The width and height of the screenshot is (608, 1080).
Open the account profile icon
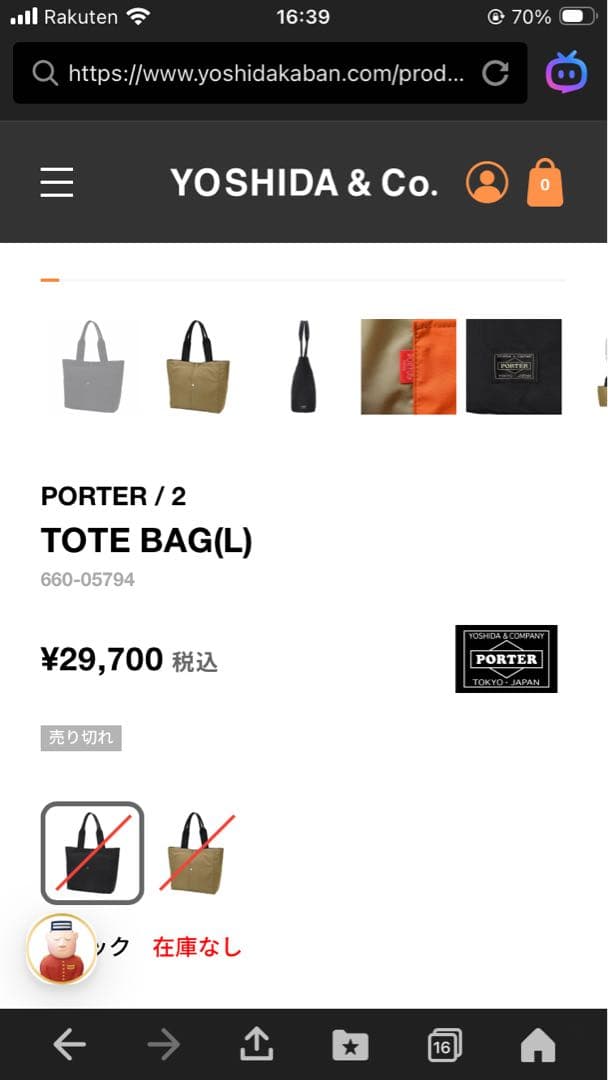487,183
